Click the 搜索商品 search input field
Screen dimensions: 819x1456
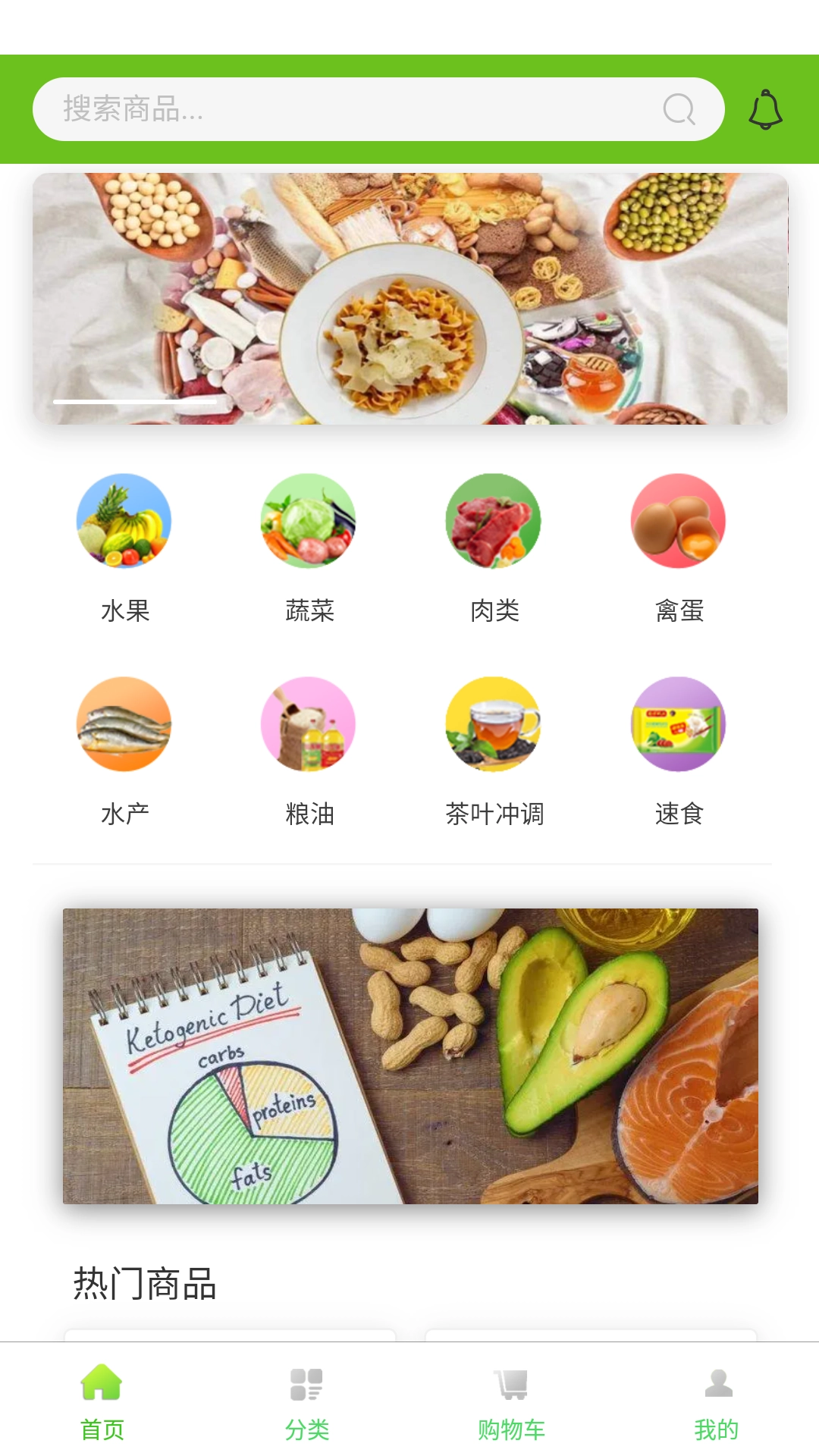(x=341, y=109)
